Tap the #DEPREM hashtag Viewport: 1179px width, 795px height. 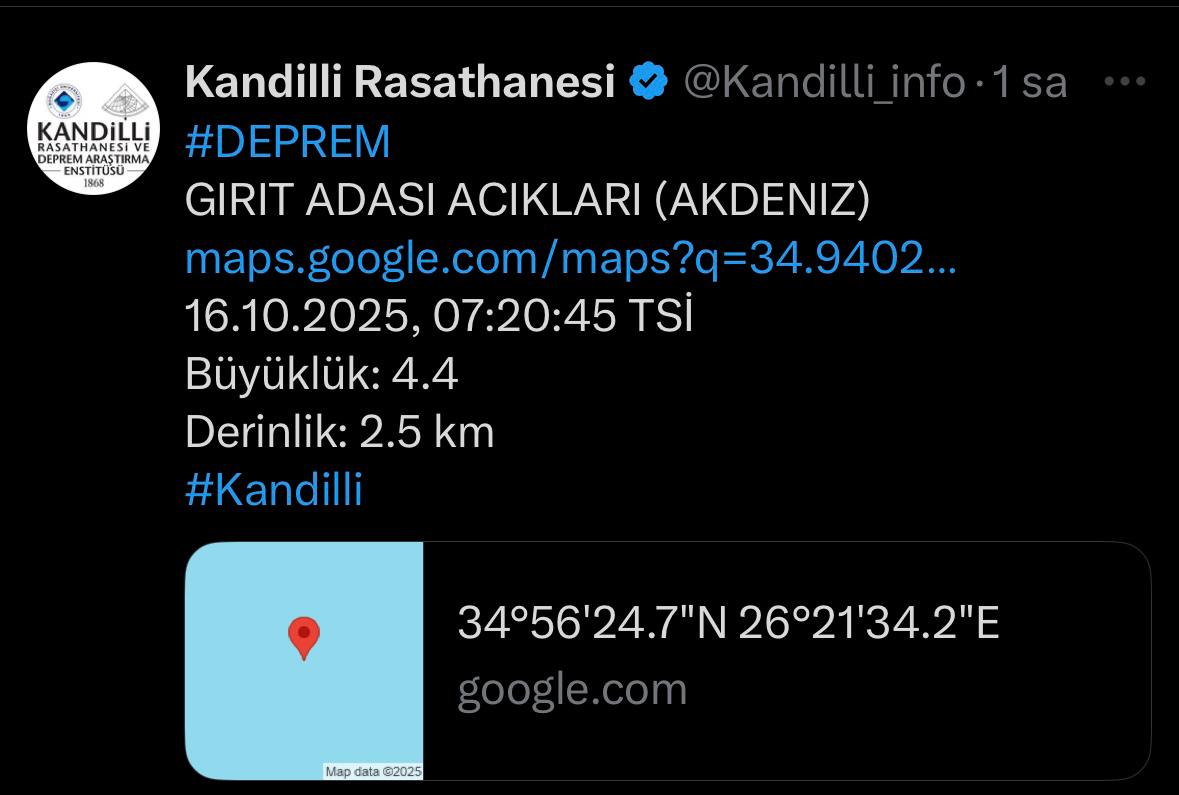point(287,143)
